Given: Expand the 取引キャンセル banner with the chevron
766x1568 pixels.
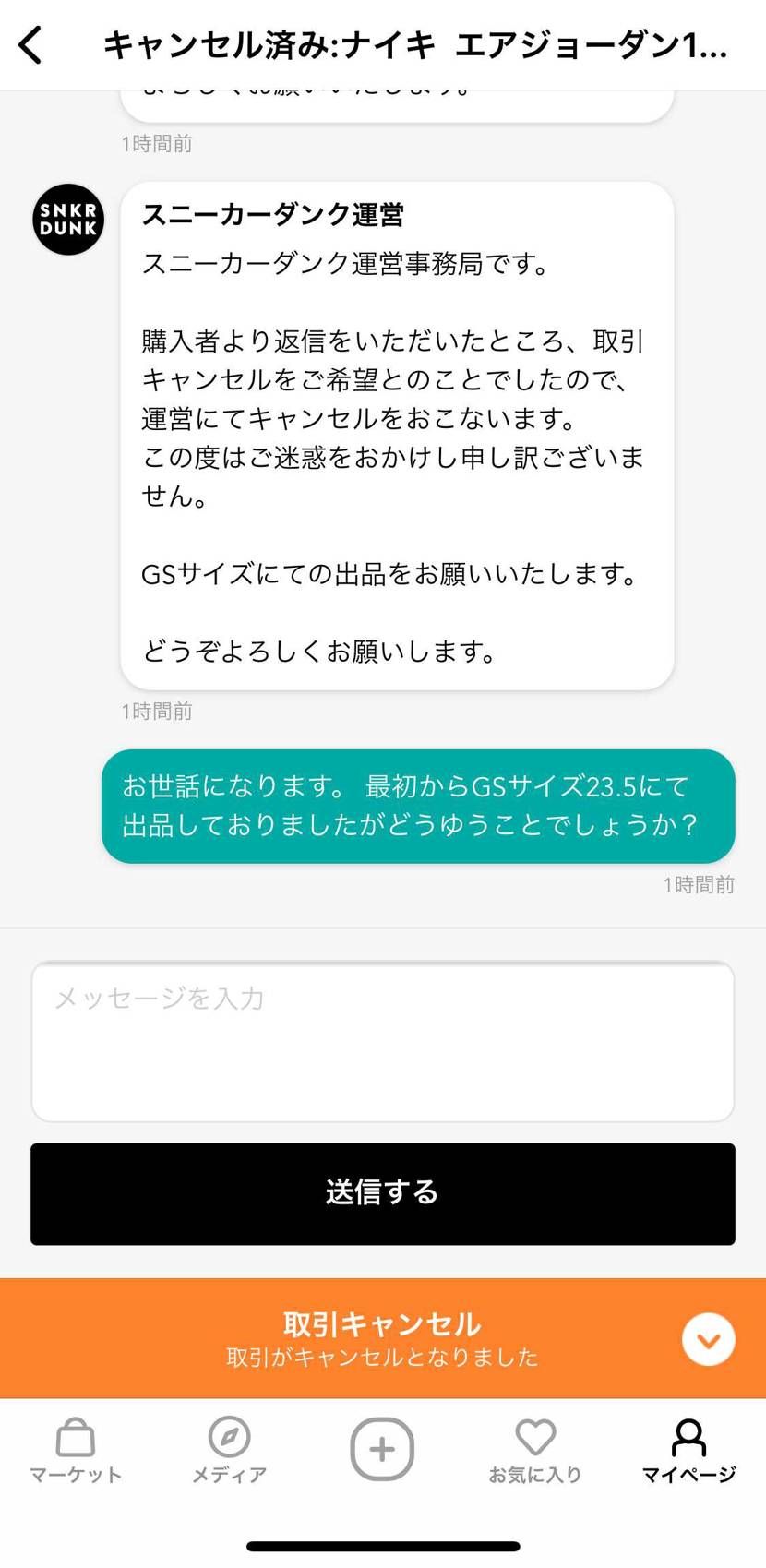Looking at the screenshot, I should 708,1338.
